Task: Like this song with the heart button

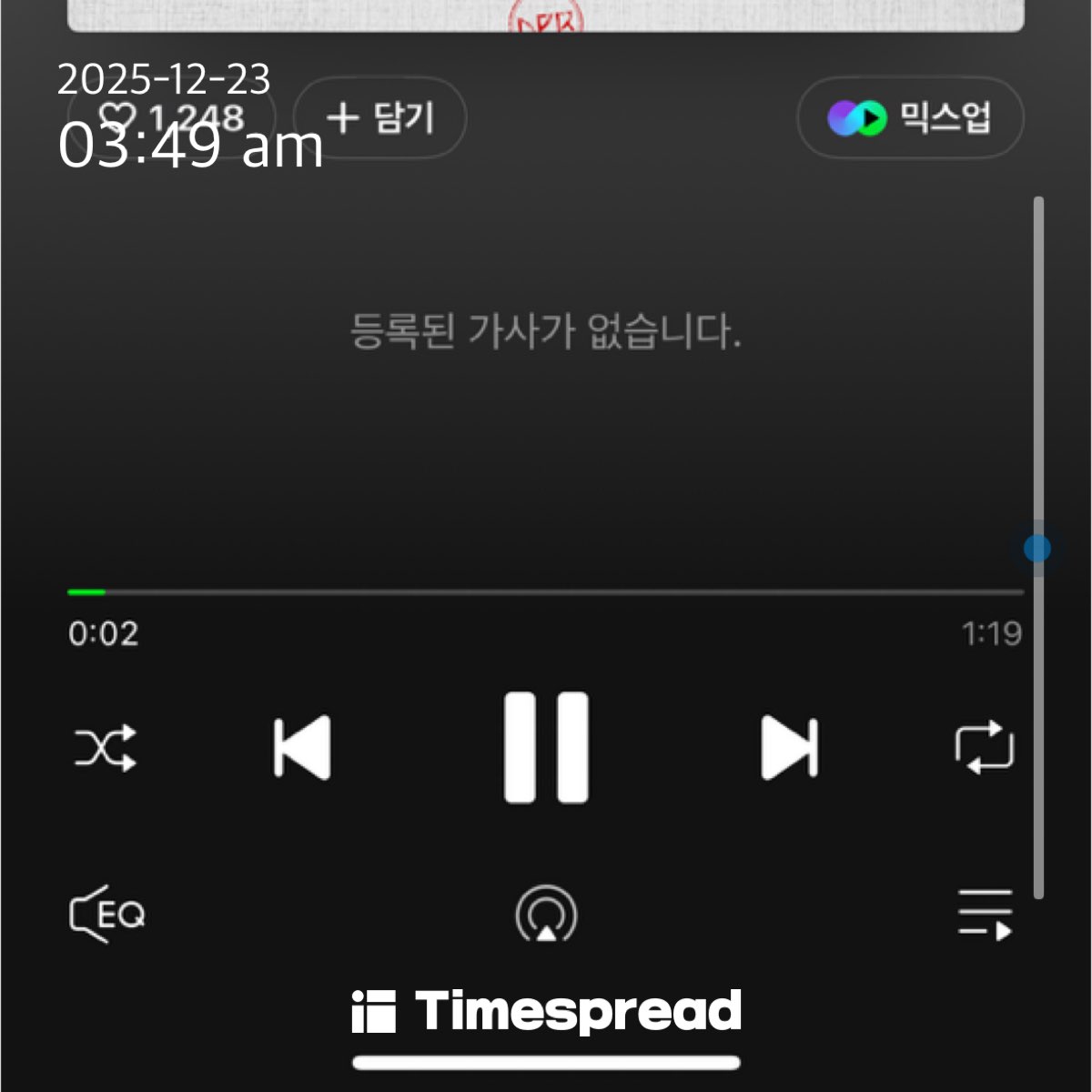Action: tap(118, 116)
